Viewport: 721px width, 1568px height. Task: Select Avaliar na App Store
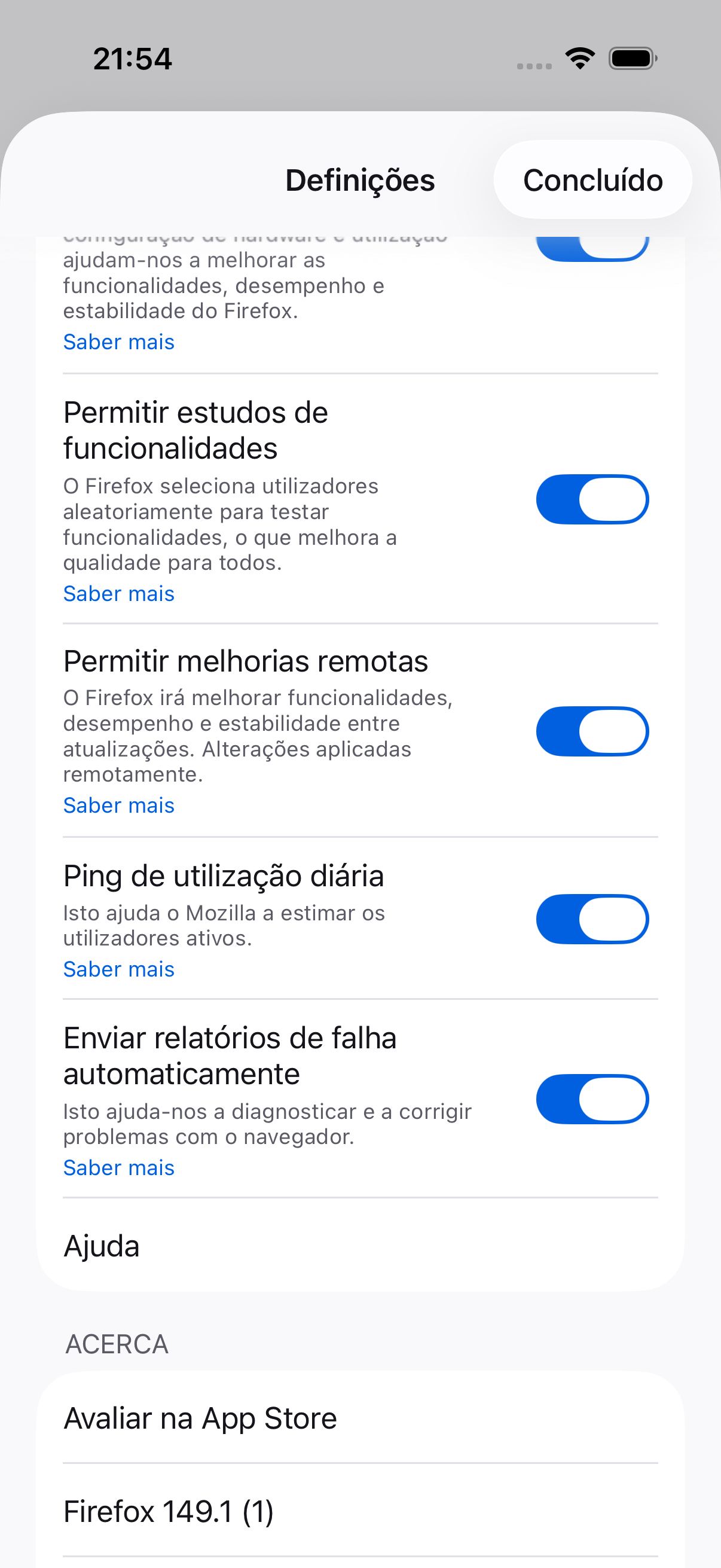pyautogui.click(x=360, y=1418)
